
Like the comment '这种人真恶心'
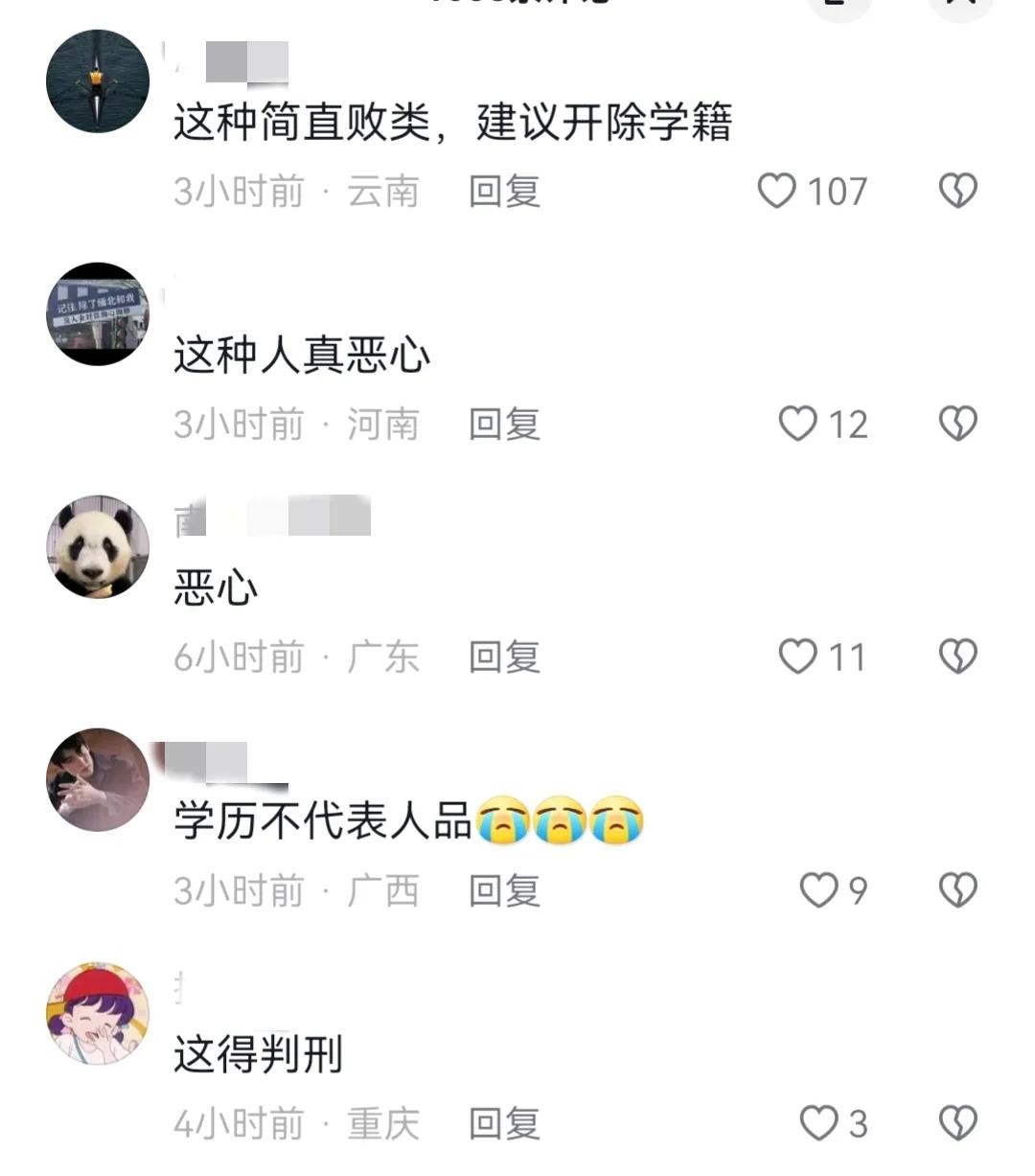pos(797,424)
